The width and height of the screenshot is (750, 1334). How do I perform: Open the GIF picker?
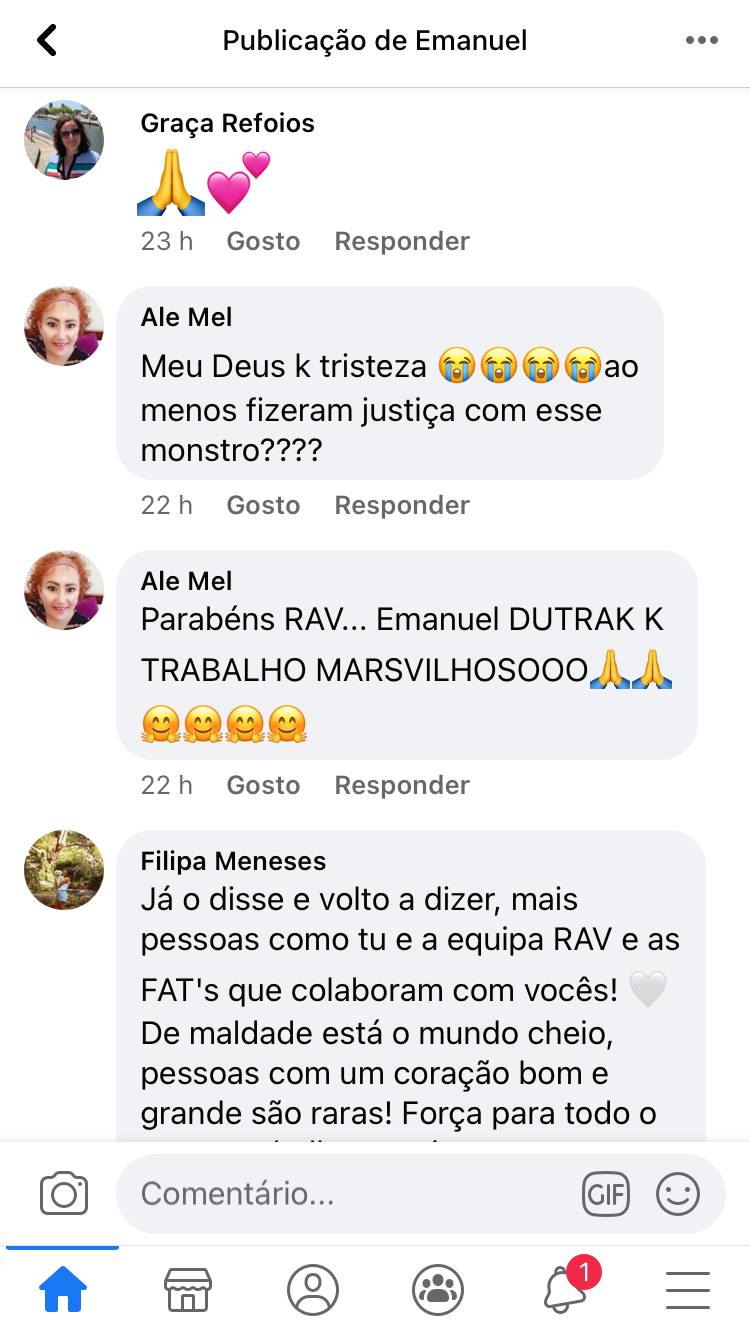606,1193
